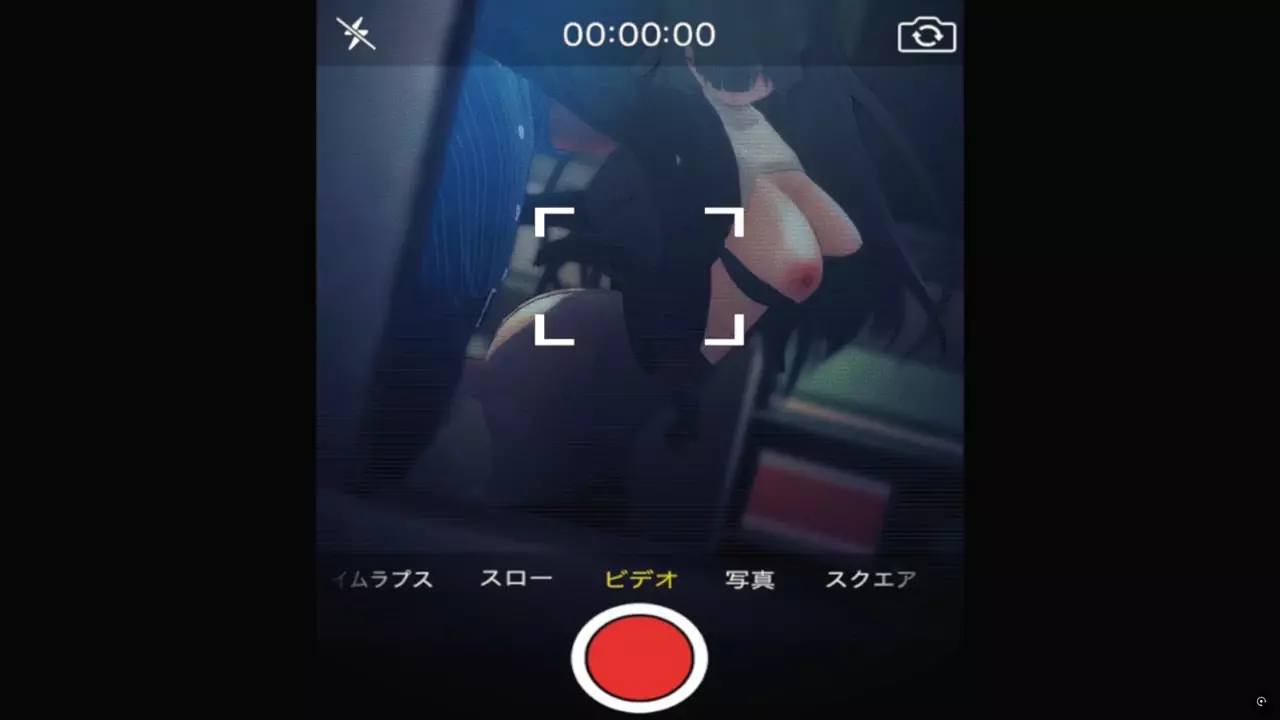The image size is (1280, 720).
Task: Start recording with the red button
Action: 639,658
